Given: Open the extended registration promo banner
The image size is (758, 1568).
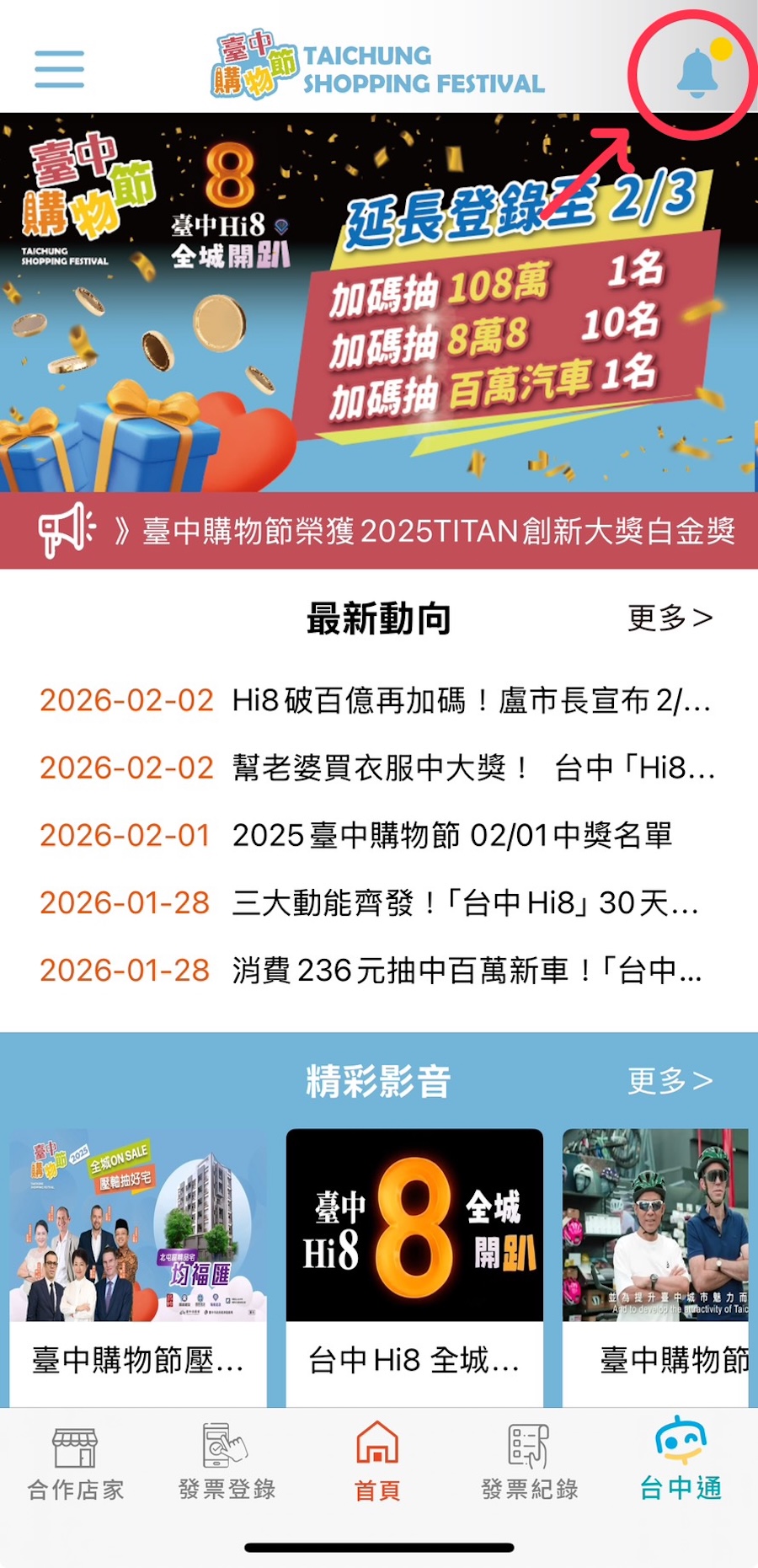Looking at the screenshot, I should coord(379,302).
